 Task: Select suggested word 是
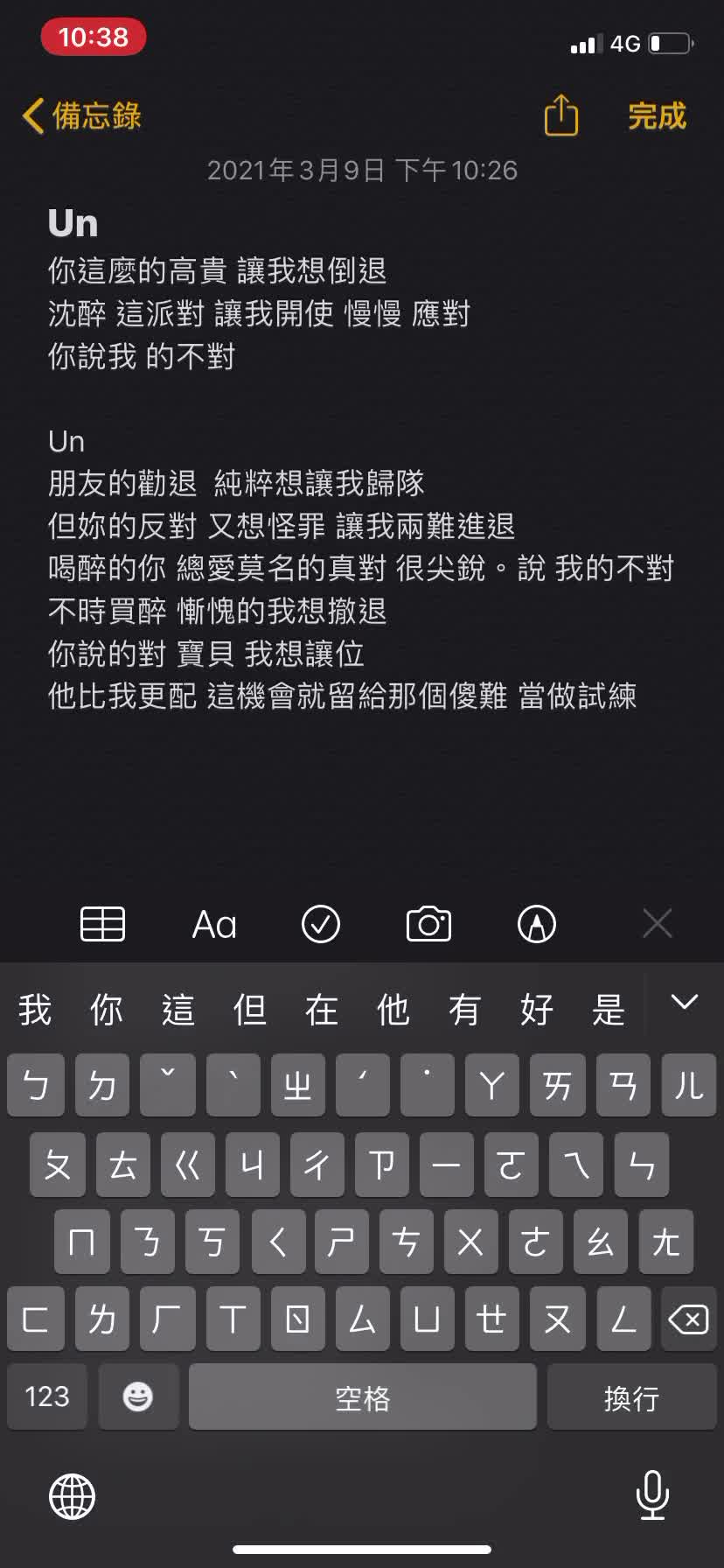[x=609, y=1010]
